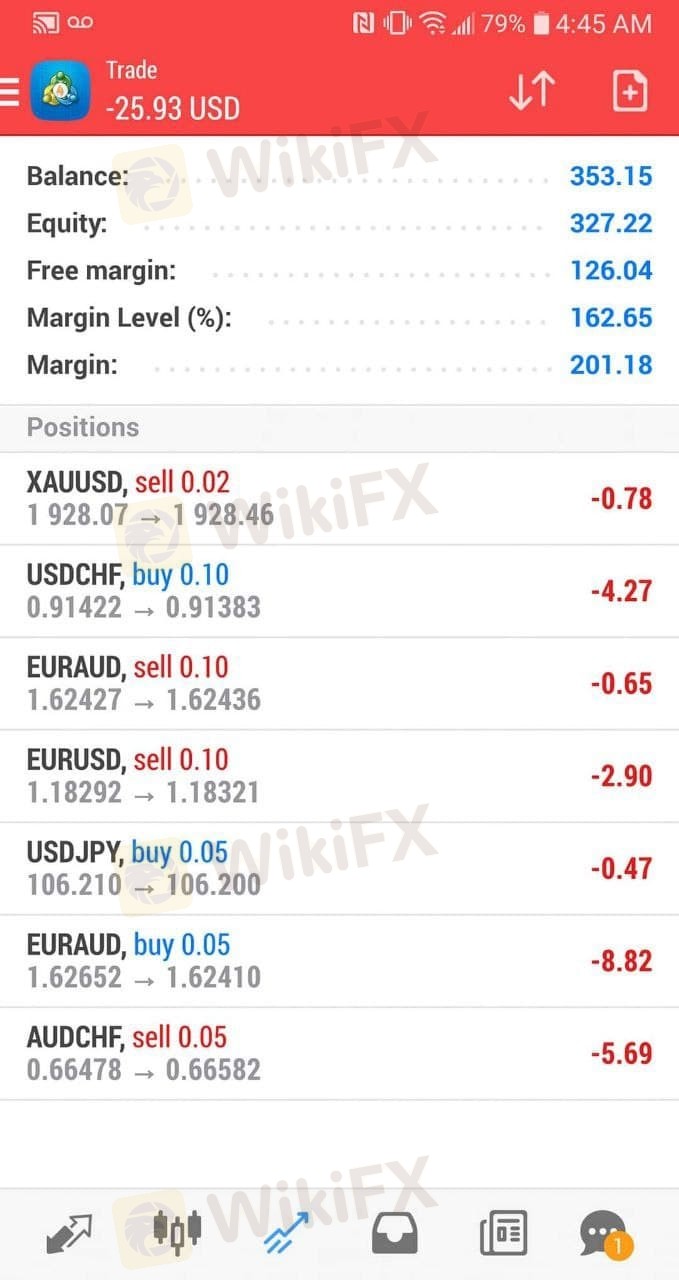Open the USDCHF buy 0.10 position

coord(339,591)
